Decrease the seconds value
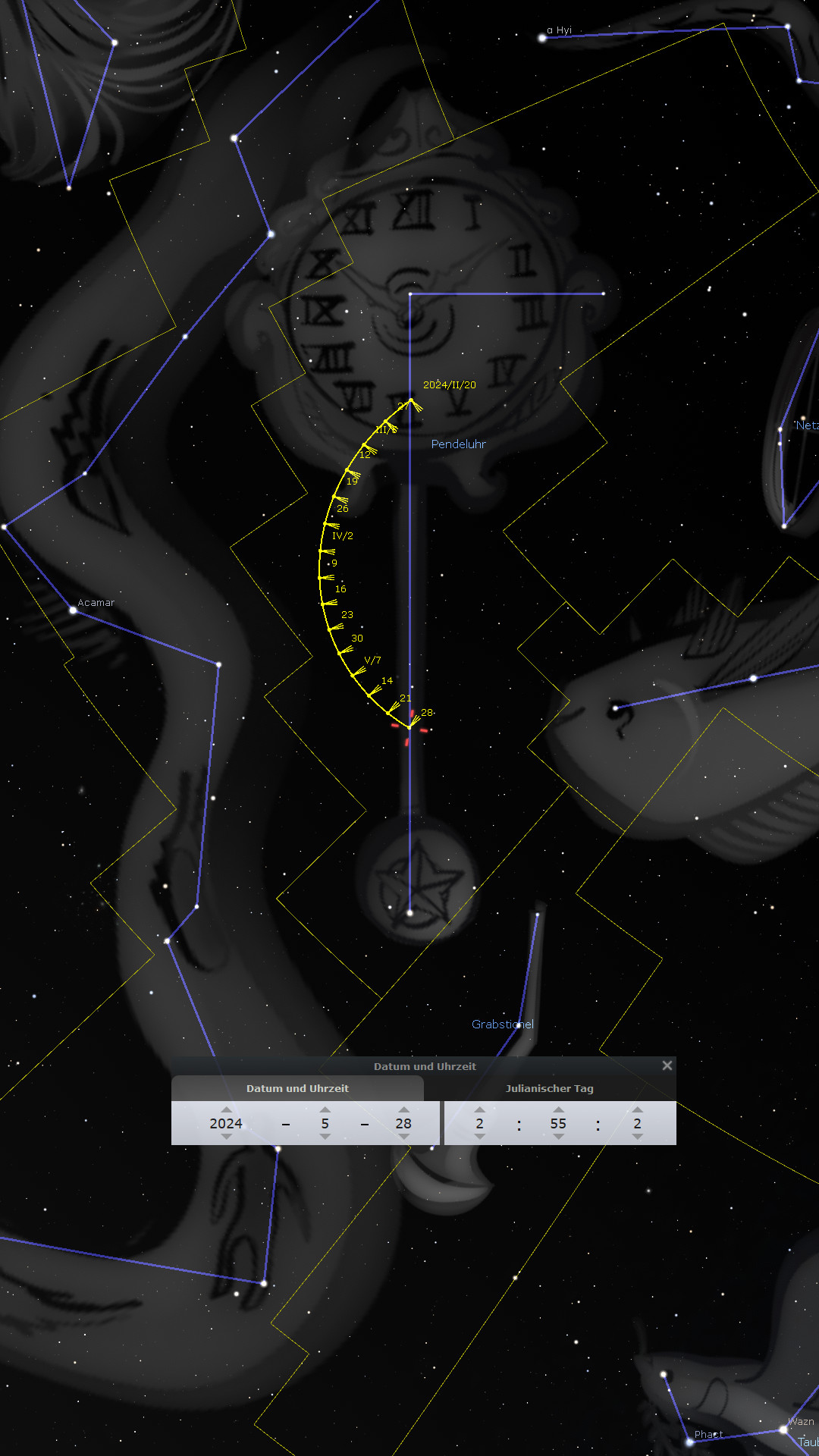This screenshot has width=819, height=1456. [x=637, y=1137]
